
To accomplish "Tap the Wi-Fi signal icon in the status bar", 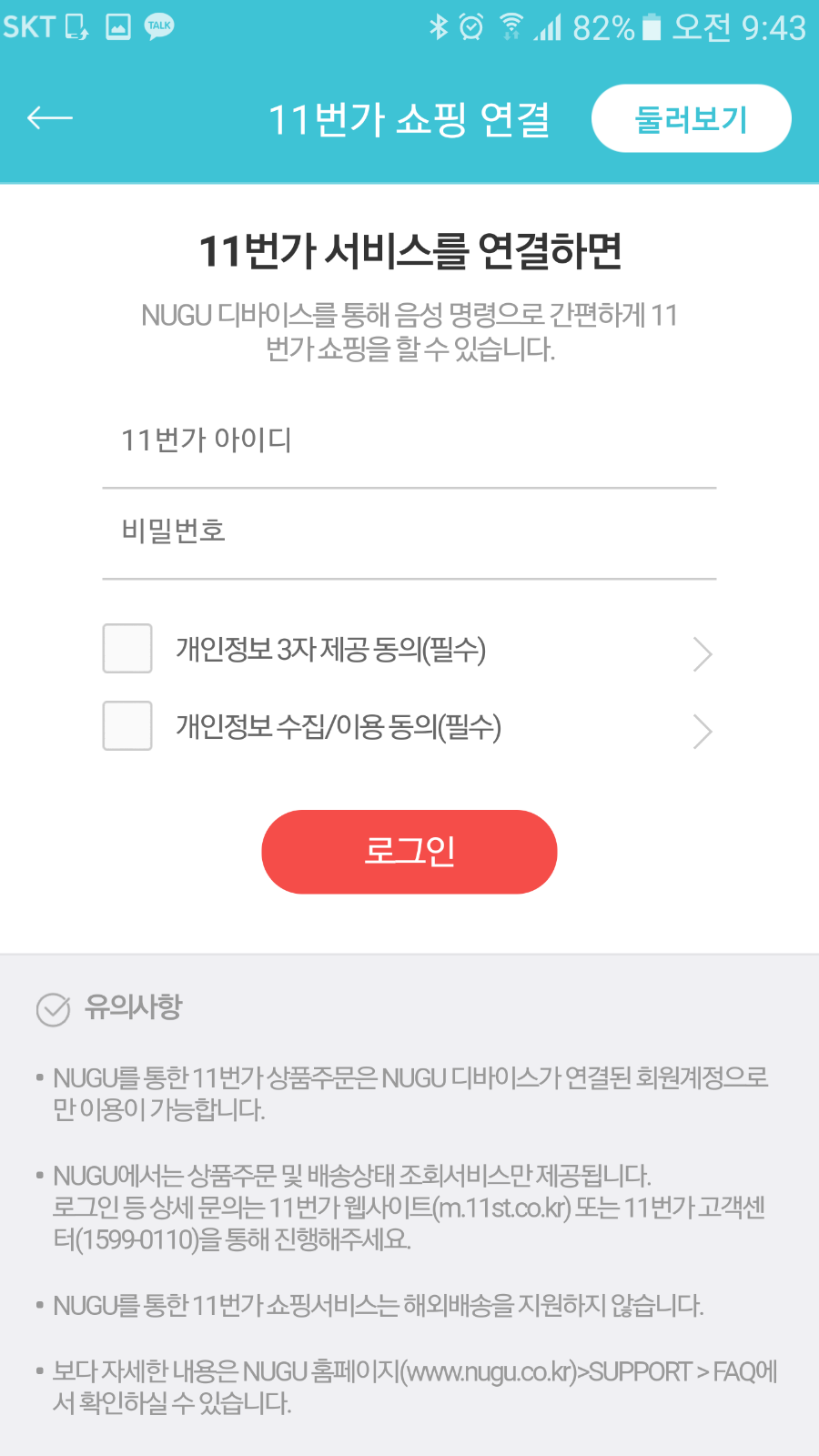I will tap(510, 27).
